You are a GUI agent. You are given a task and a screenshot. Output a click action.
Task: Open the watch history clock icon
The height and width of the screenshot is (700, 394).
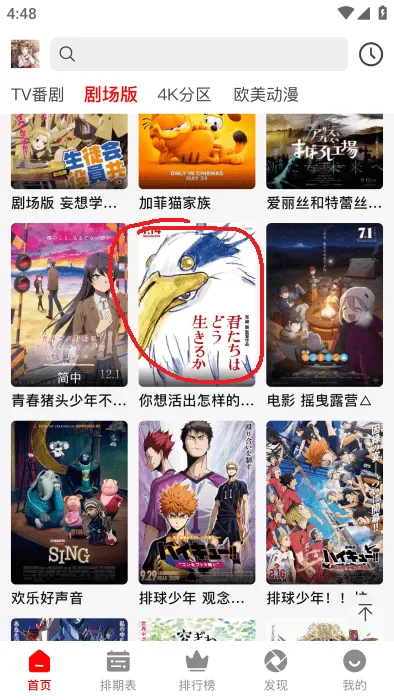pyautogui.click(x=371, y=54)
